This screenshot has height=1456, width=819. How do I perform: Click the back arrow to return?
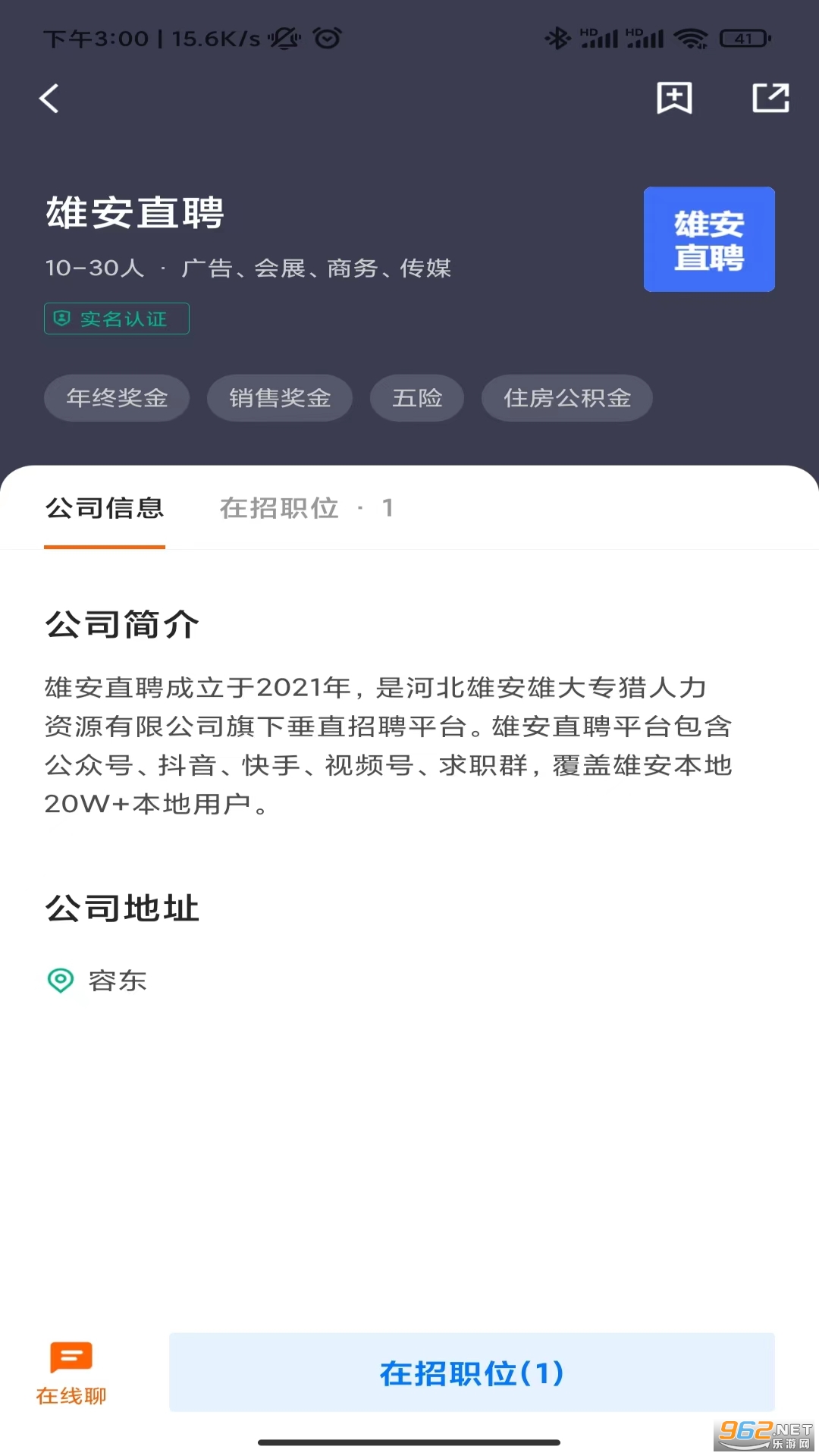click(49, 99)
